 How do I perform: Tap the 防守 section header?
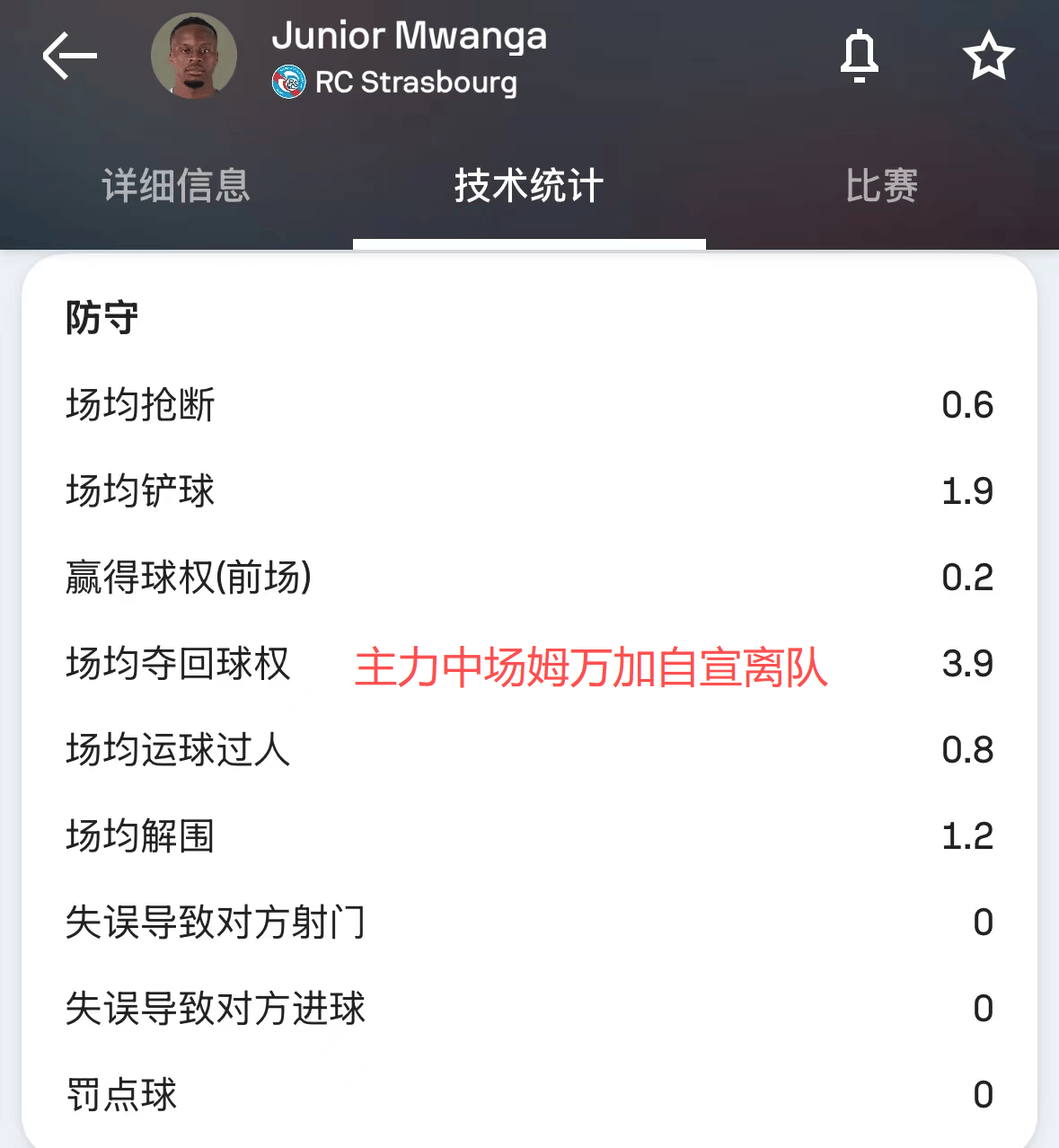(99, 318)
